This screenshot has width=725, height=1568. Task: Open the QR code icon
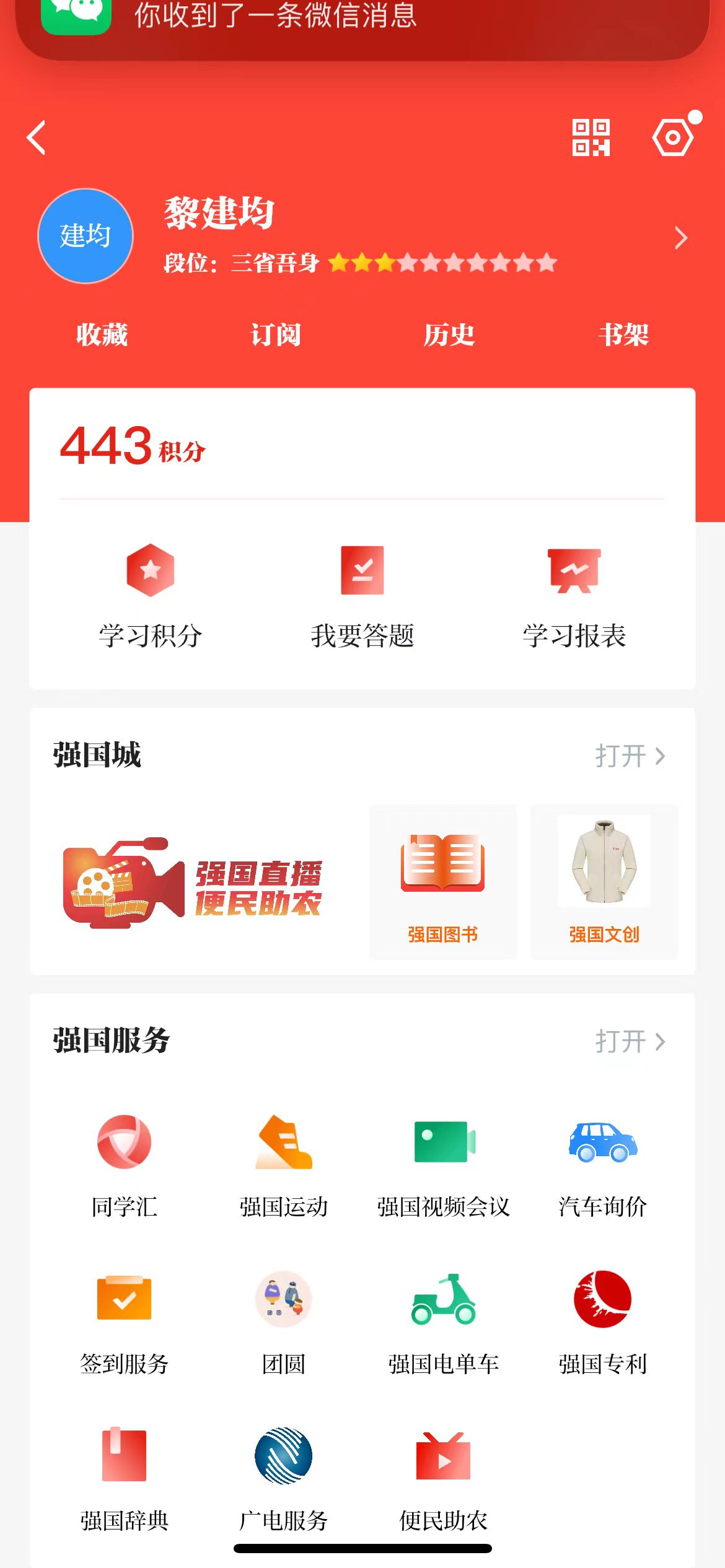pyautogui.click(x=591, y=137)
